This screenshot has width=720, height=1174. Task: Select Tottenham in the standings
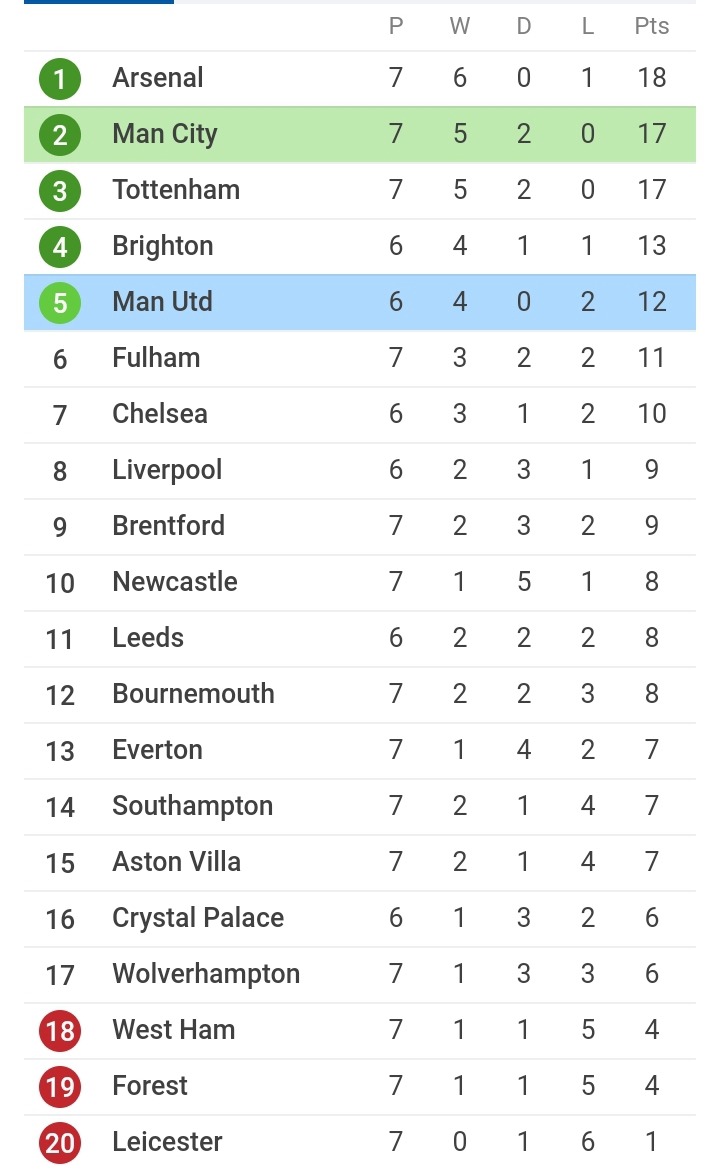[x=360, y=190]
